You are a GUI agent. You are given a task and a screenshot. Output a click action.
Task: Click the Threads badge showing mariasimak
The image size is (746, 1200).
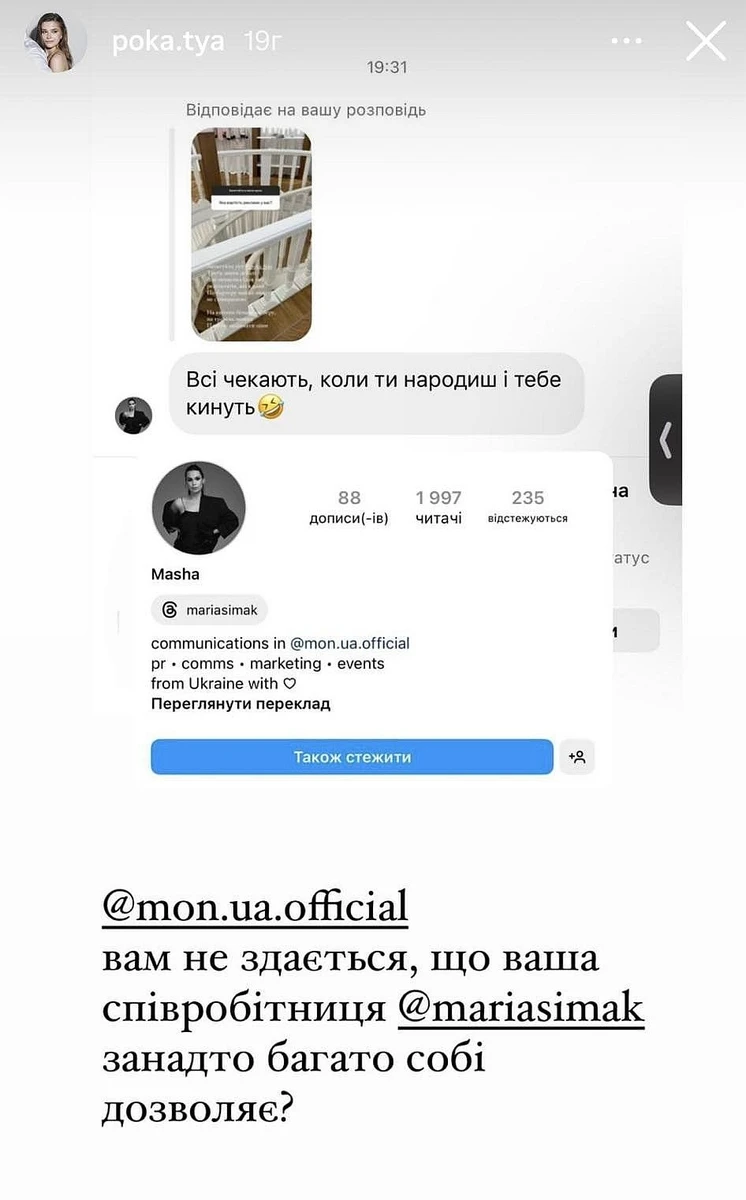[209, 610]
